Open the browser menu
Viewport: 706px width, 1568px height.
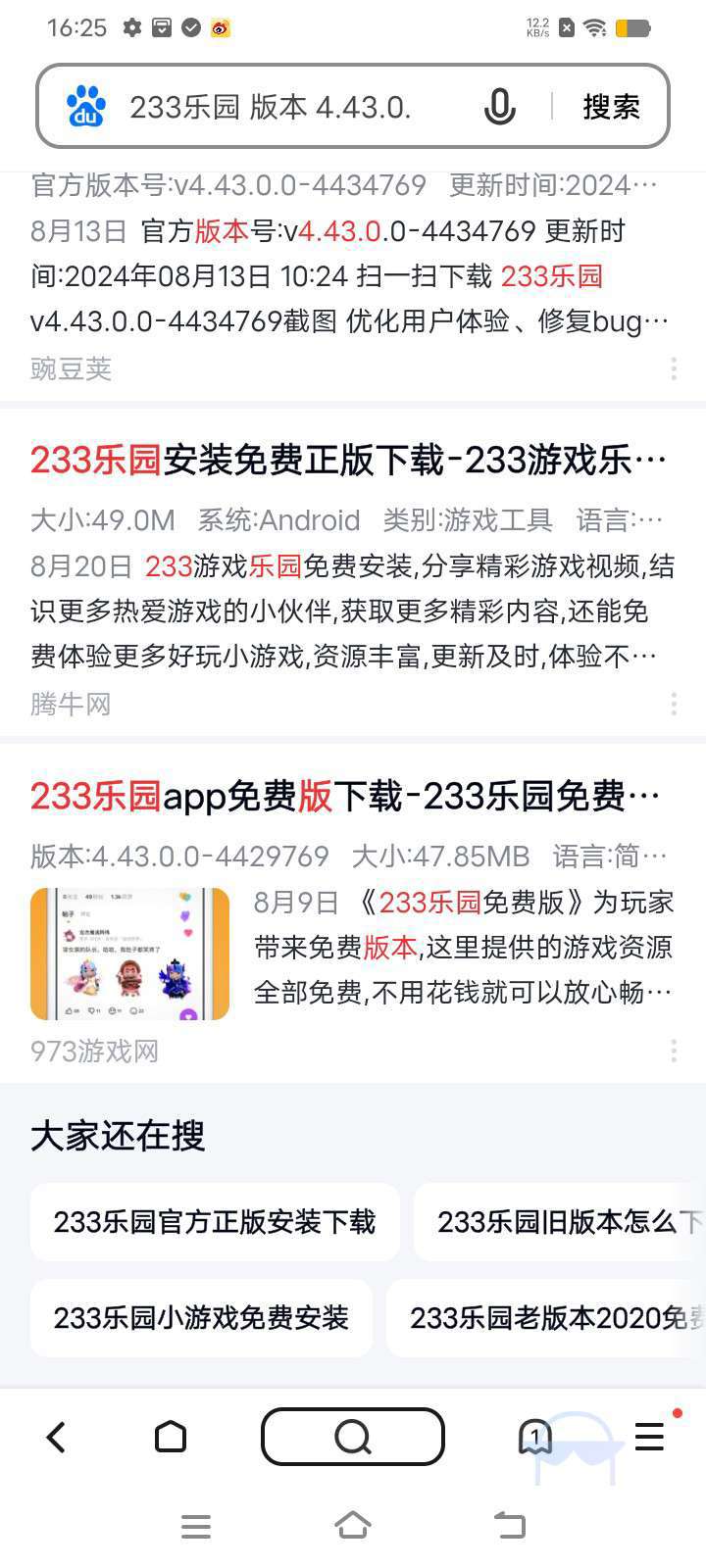(x=650, y=1438)
